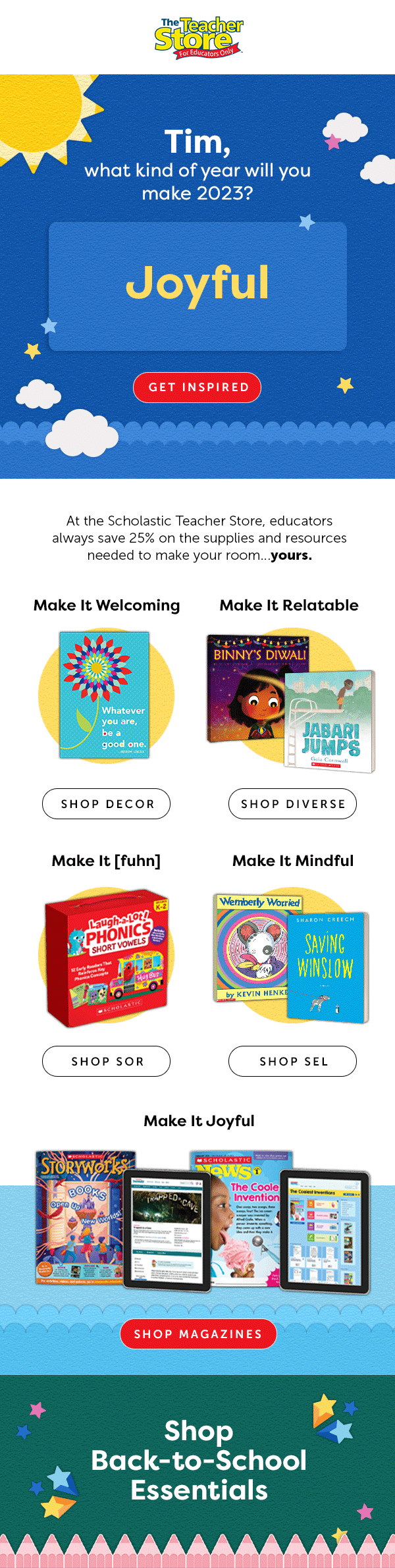
Task: View the Binny's Diwali and Jabari Jumps books
Action: (x=291, y=700)
